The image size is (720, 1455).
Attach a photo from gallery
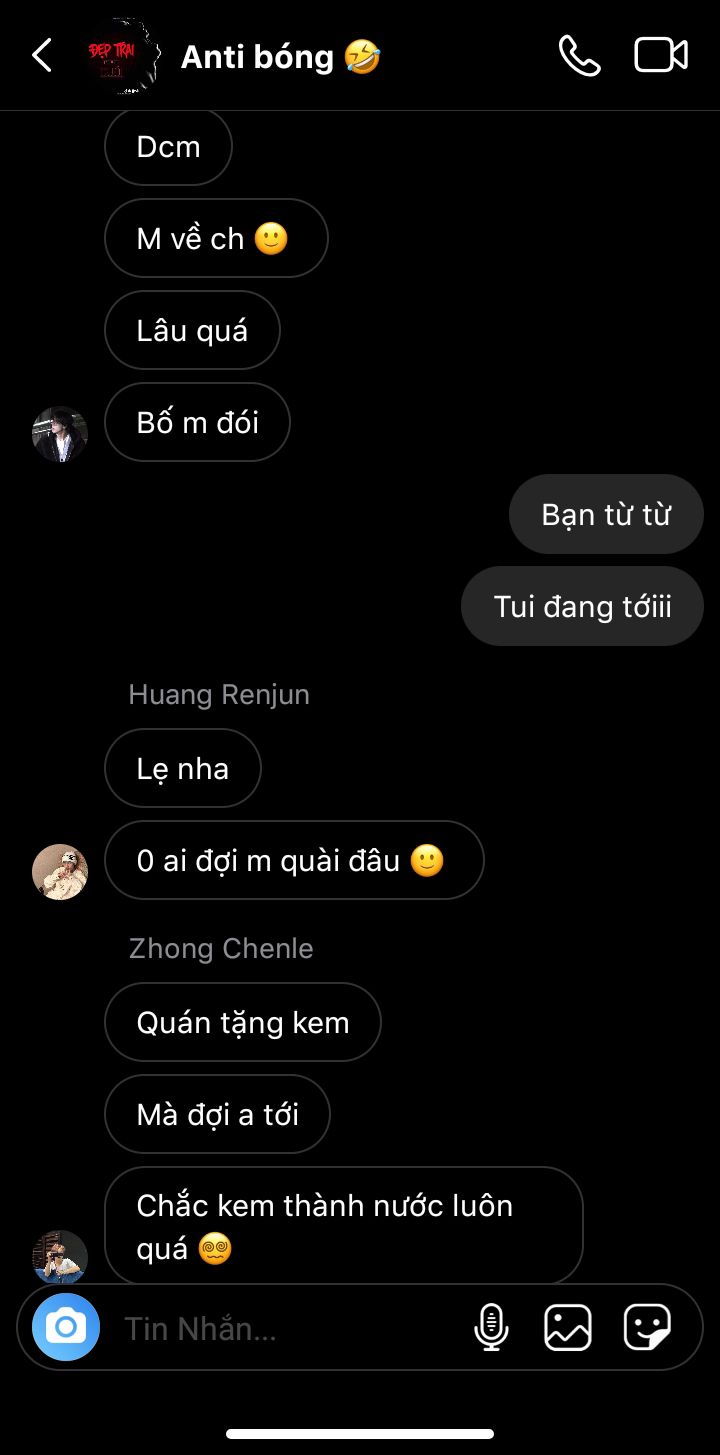[568, 1328]
